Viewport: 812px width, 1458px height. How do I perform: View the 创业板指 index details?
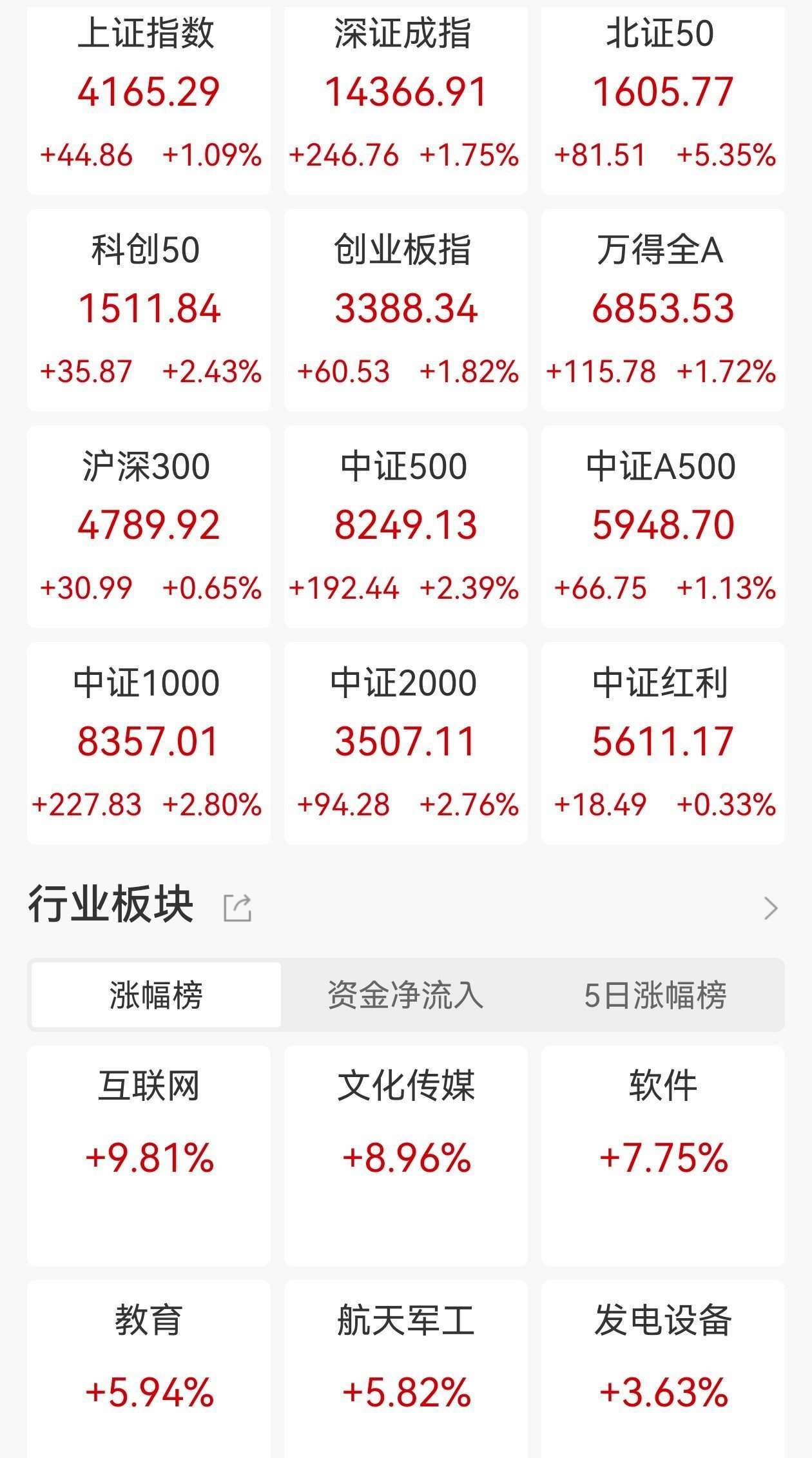405,309
